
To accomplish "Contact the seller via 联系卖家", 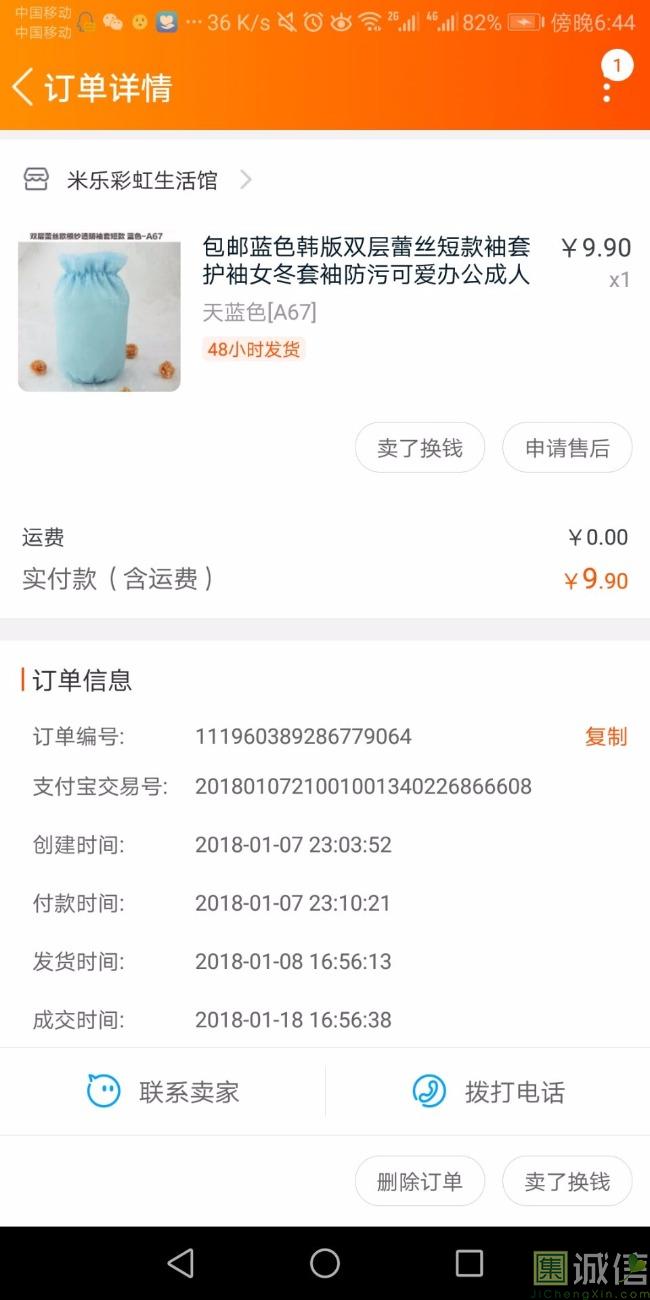I will (163, 1091).
